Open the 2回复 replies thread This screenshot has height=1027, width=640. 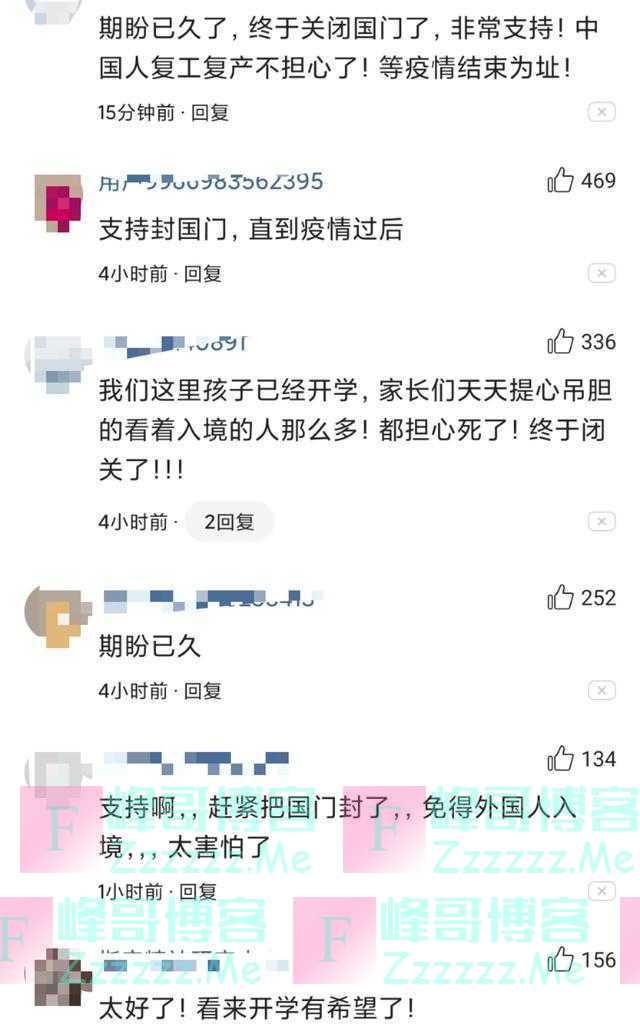pyautogui.click(x=229, y=521)
